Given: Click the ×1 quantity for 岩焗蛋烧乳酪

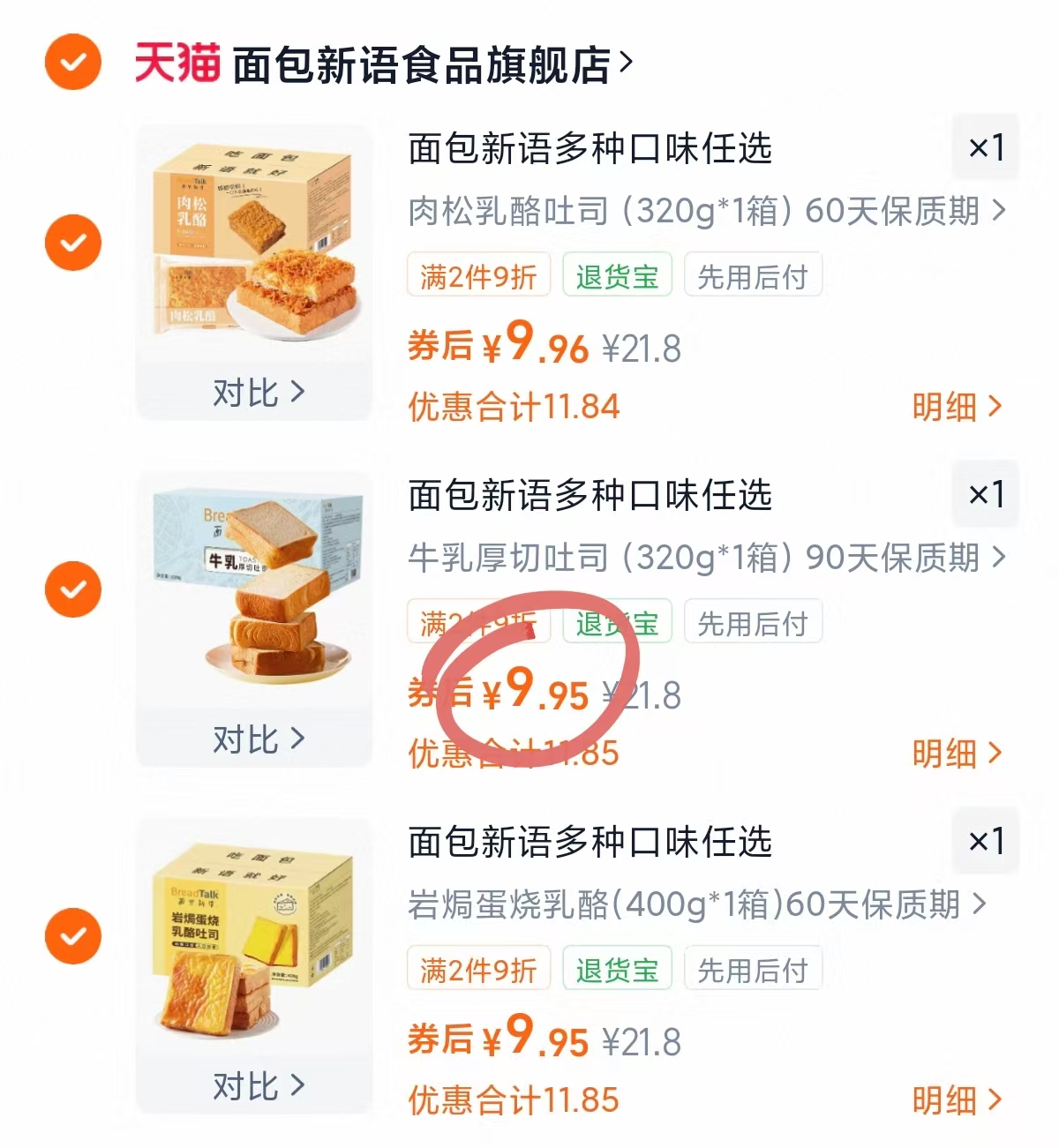Looking at the screenshot, I should click(x=986, y=841).
